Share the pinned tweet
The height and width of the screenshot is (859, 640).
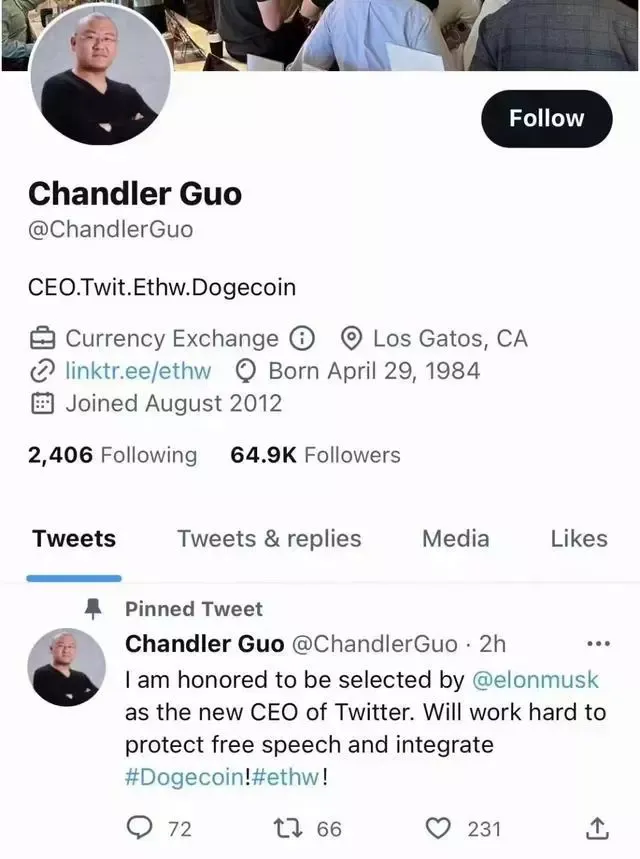pyautogui.click(x=596, y=828)
